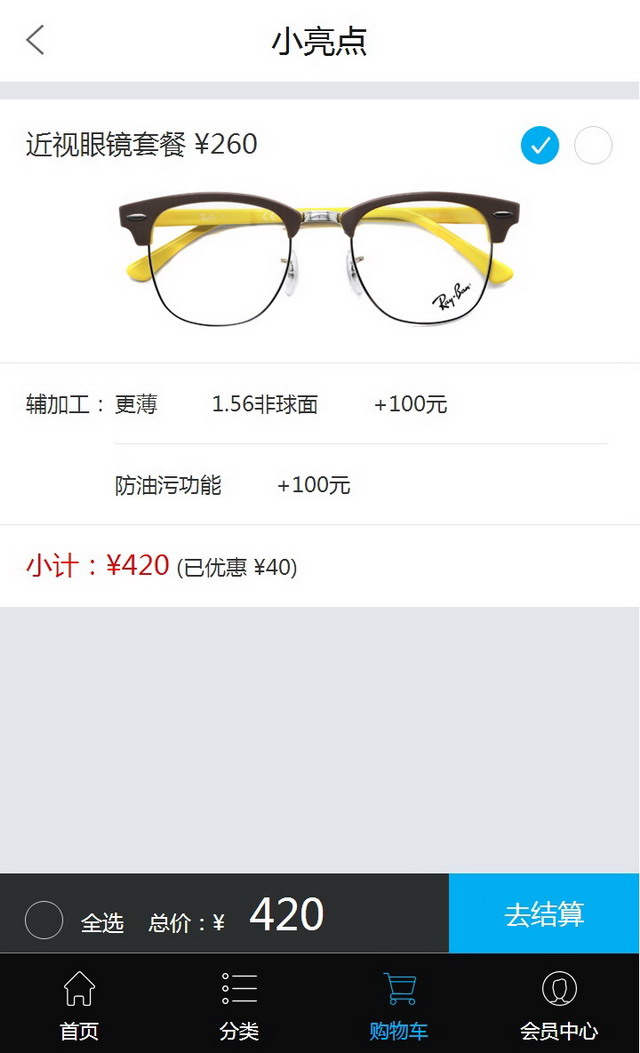Proceed to checkout with 去结算
The image size is (640, 1053).
543,913
